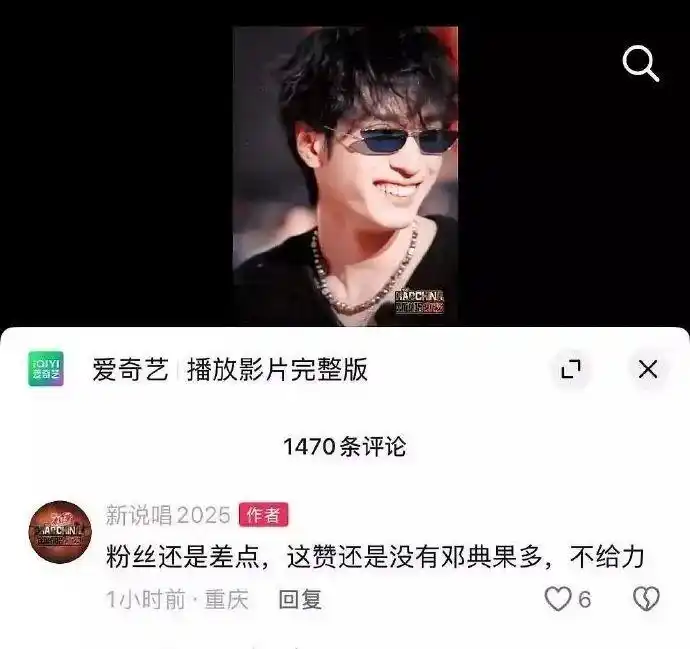Open 新说唱2025 profile avatar
Screen dimensions: 690x649
(60, 532)
